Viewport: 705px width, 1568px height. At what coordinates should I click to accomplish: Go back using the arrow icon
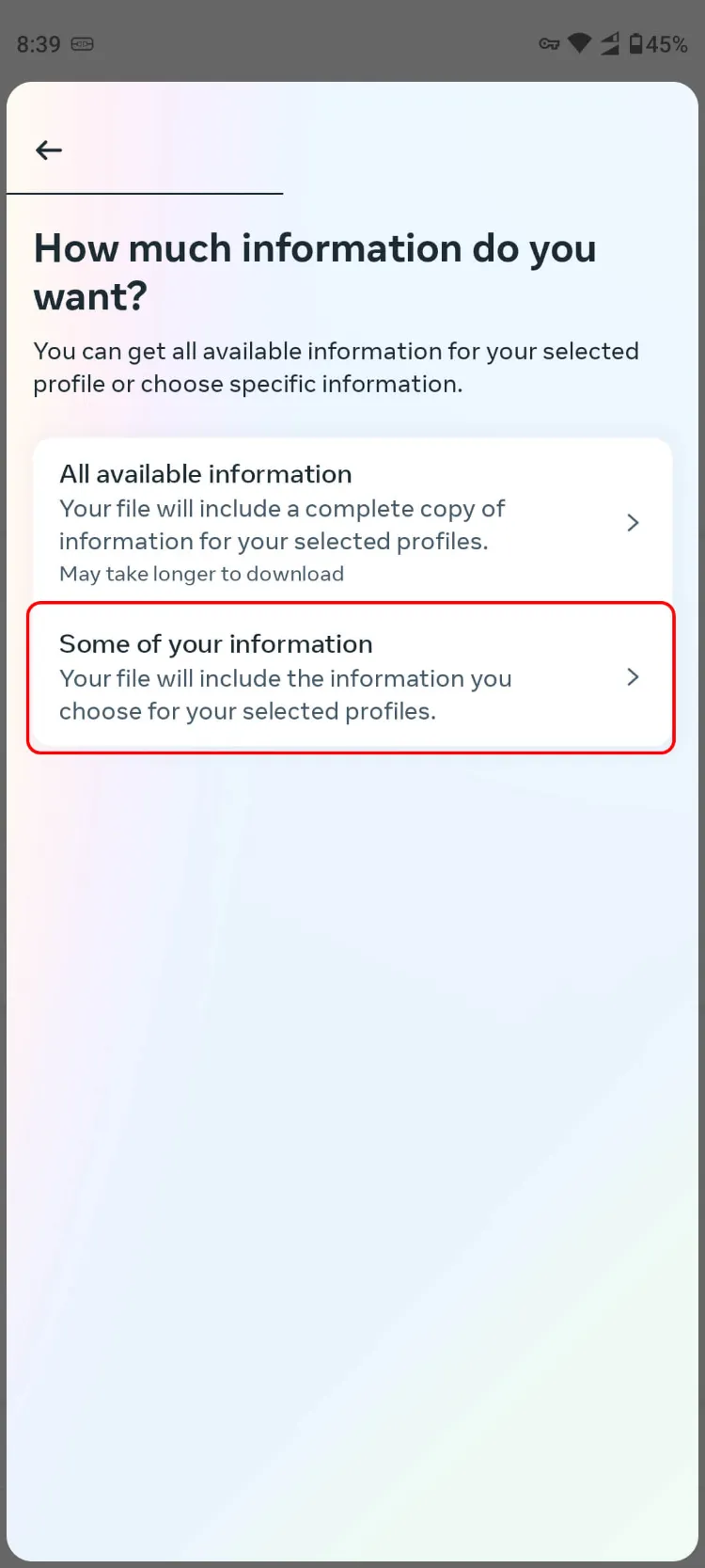tap(49, 150)
